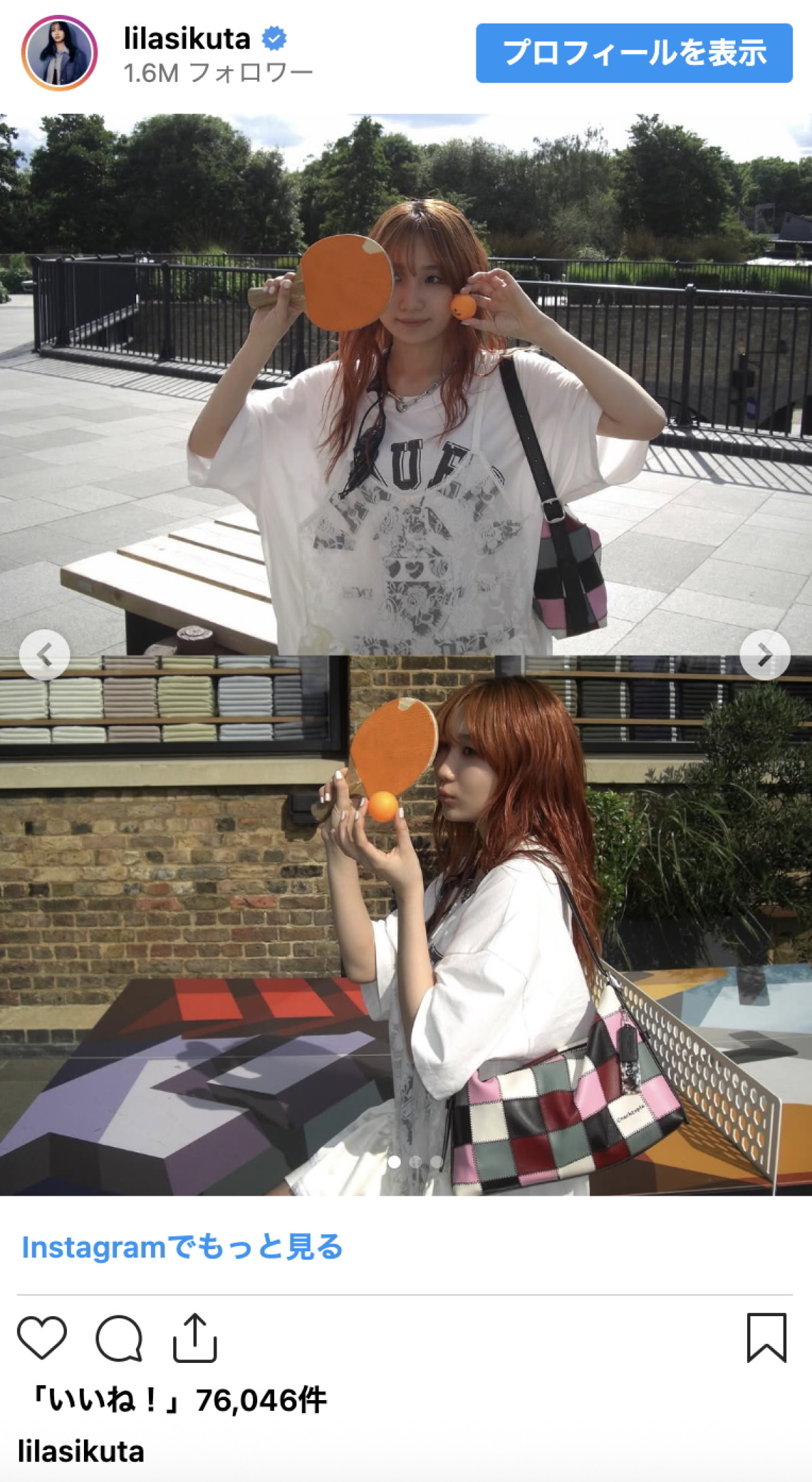
Task: Share this post via the share icon
Action: pos(195,1338)
